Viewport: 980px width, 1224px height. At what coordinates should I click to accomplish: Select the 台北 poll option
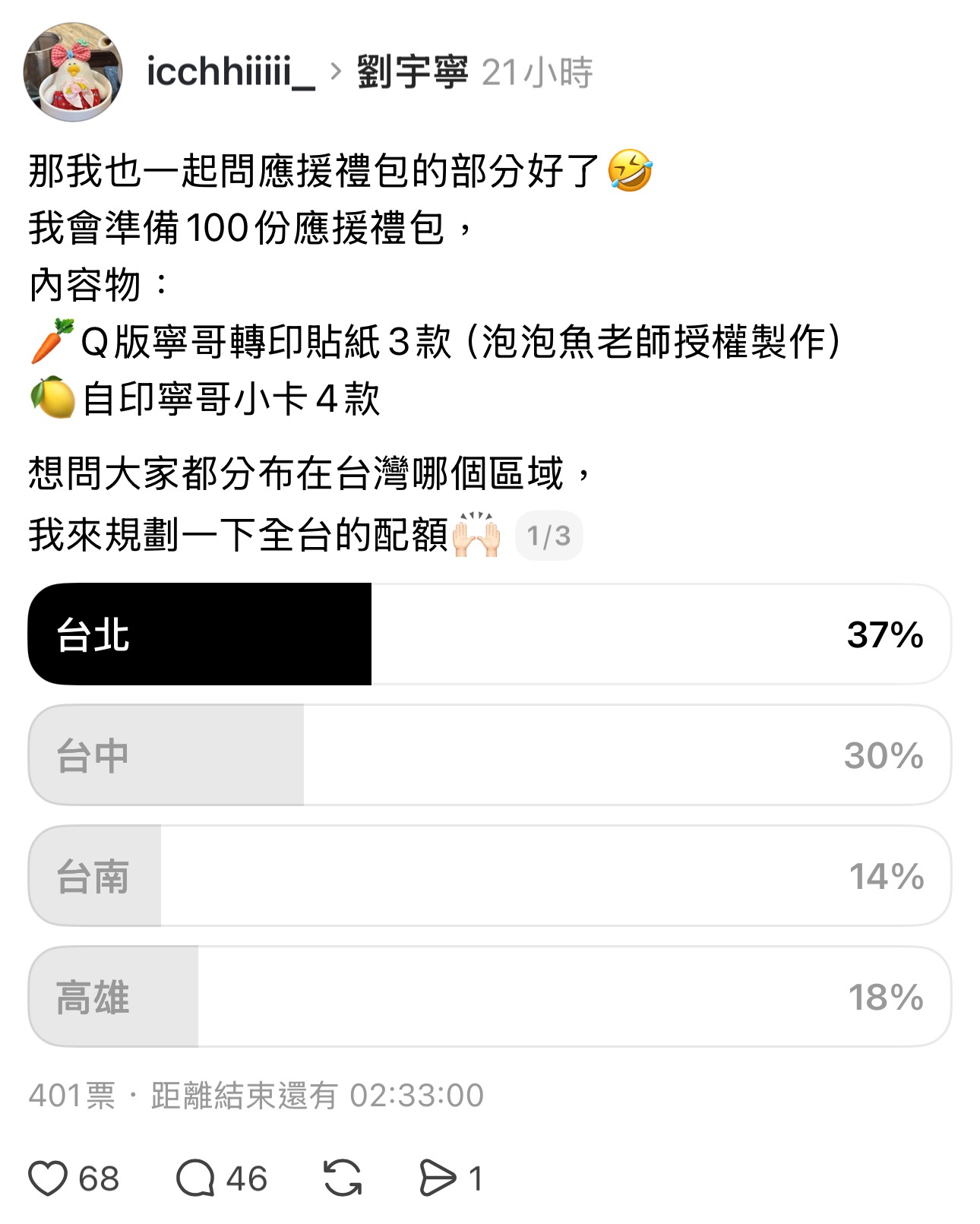tap(489, 634)
